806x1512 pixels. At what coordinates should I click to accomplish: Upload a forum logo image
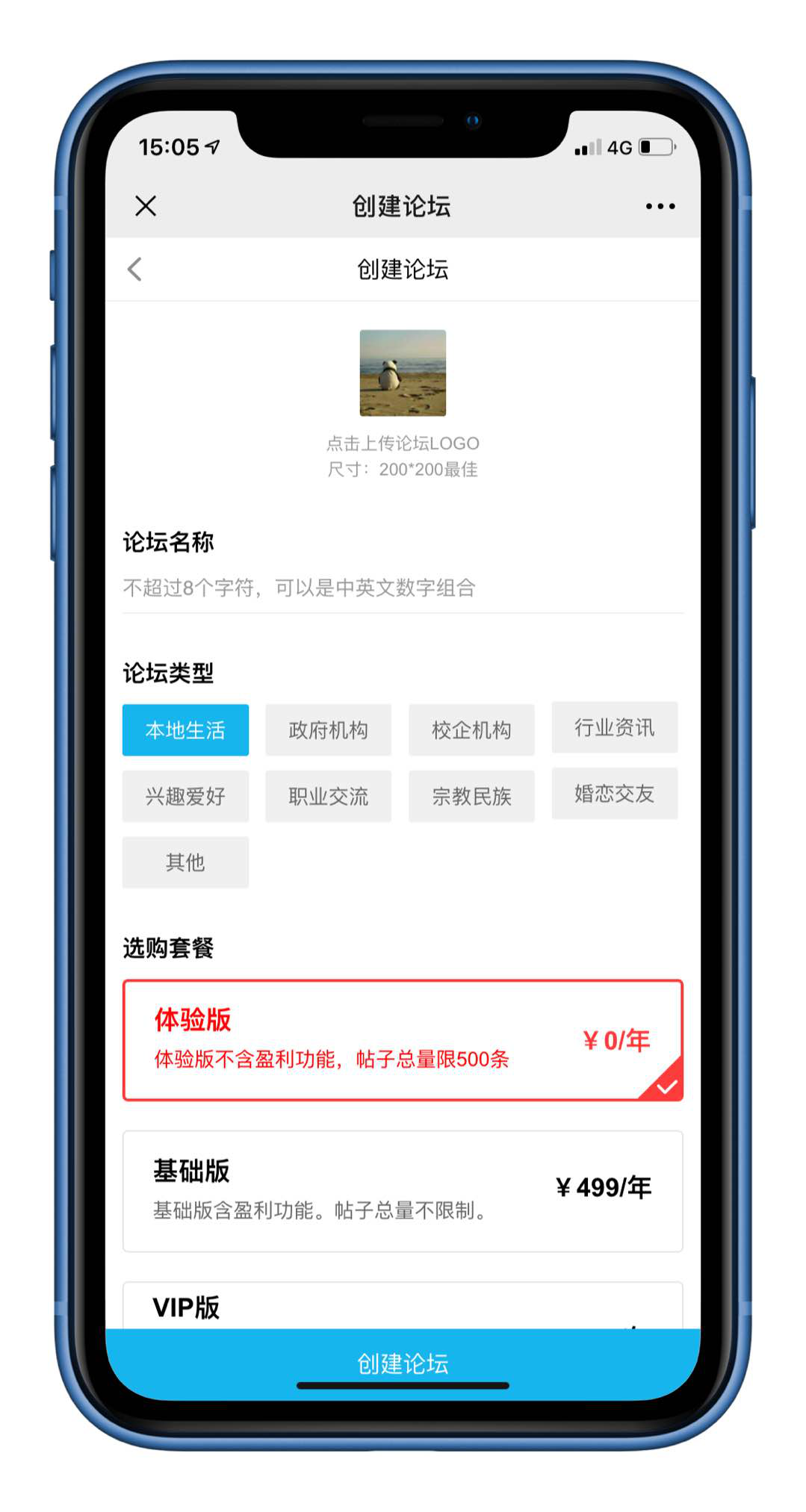pos(403,373)
